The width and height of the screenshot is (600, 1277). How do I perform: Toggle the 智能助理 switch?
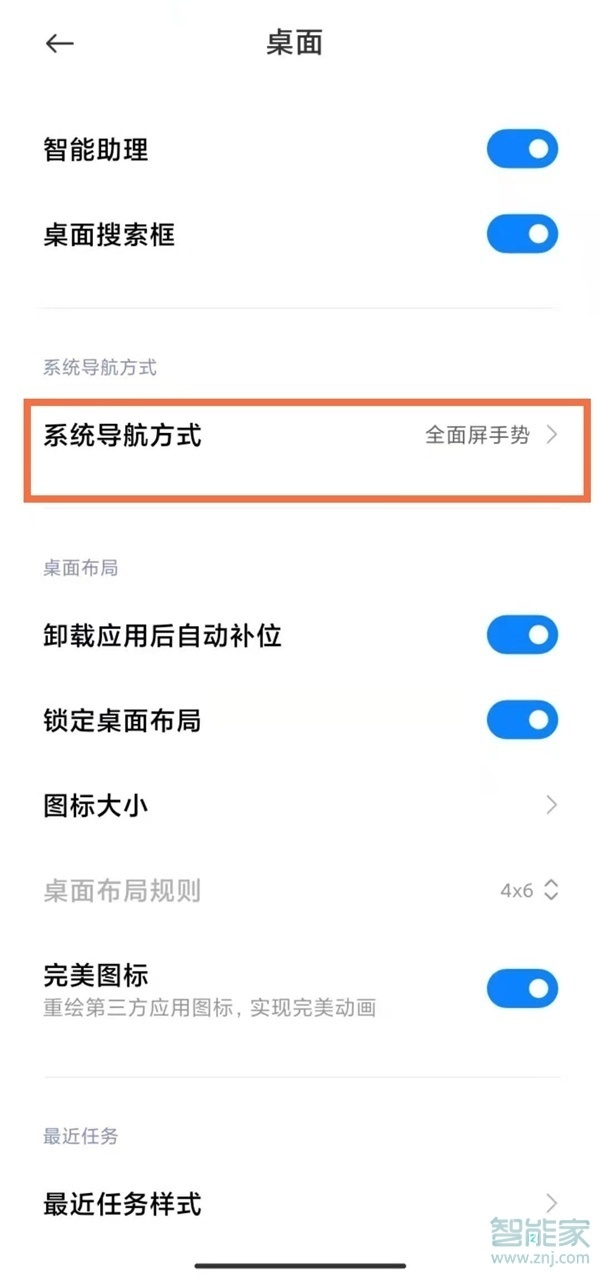tap(521, 150)
